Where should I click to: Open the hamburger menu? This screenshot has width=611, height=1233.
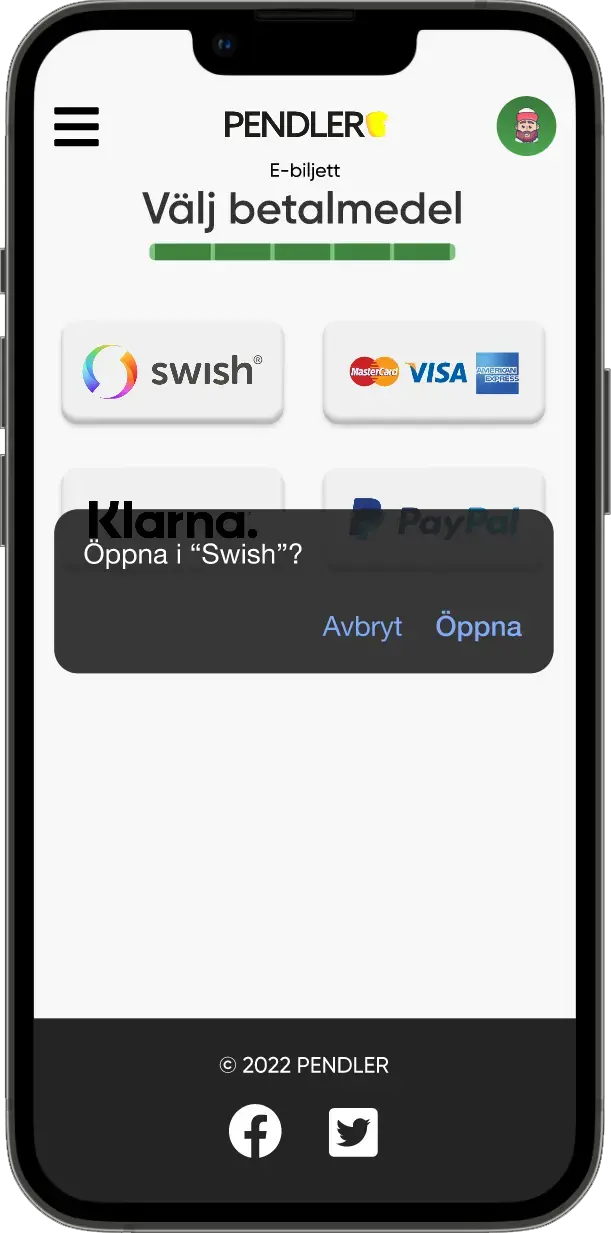(x=76, y=127)
